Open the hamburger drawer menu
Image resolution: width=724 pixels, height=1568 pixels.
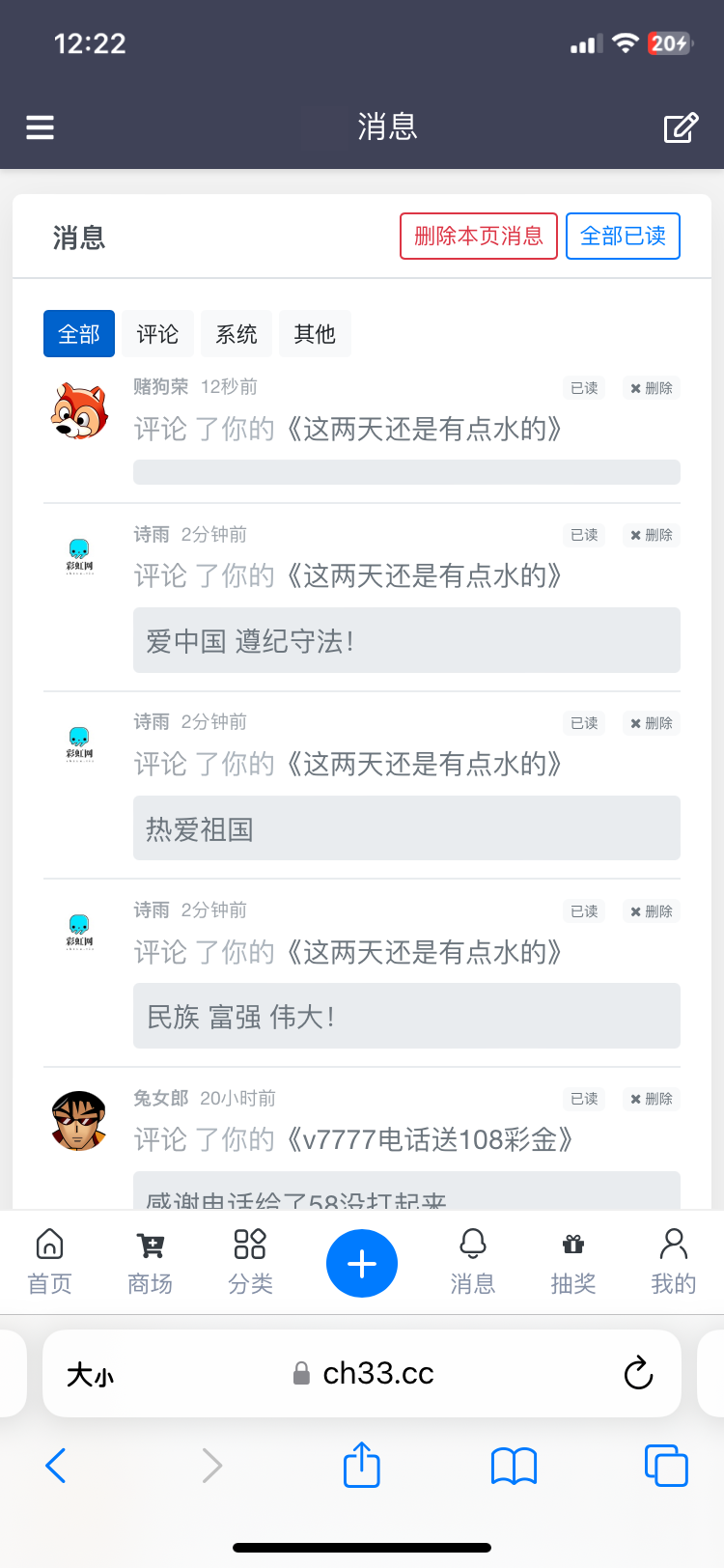click(40, 127)
